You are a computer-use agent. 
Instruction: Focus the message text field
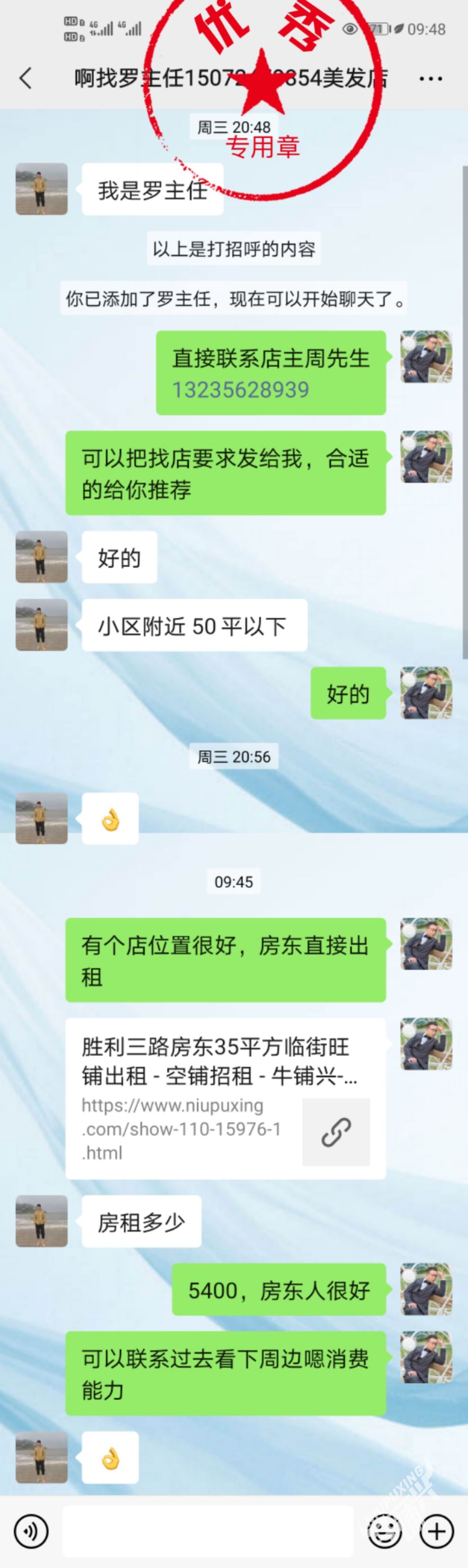[208, 1531]
